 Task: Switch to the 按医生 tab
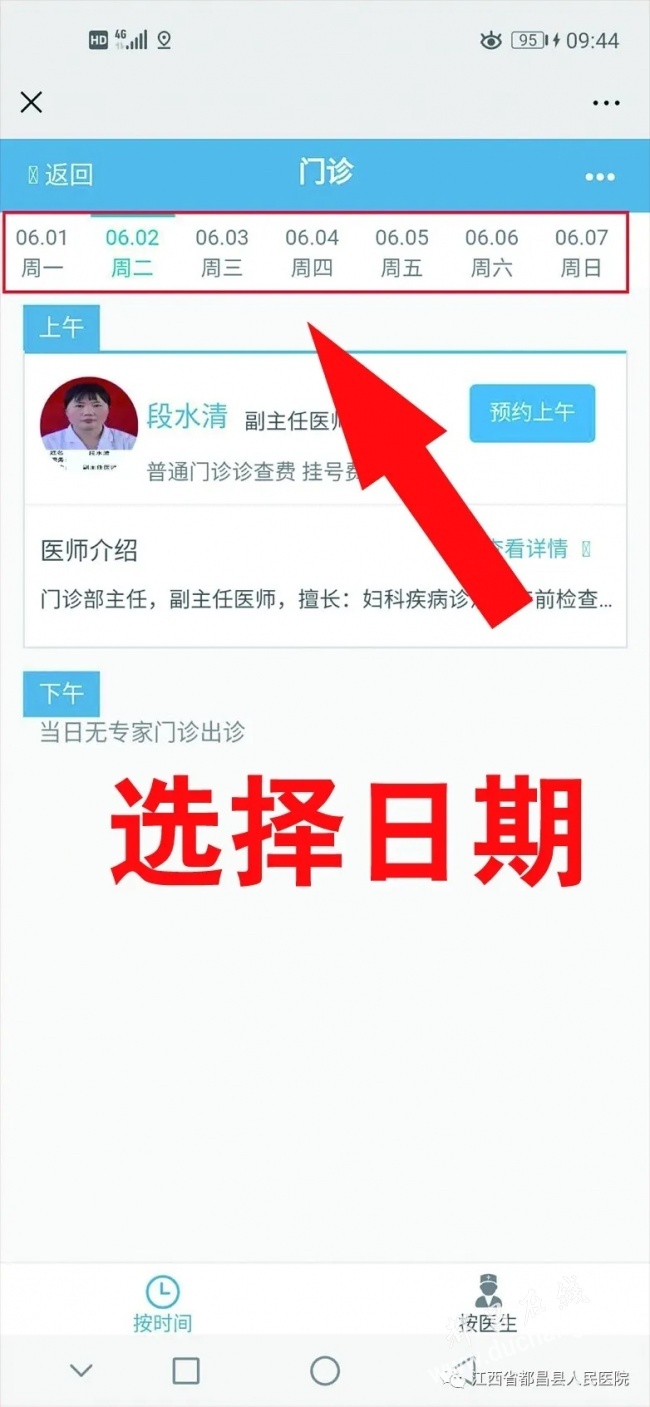pyautogui.click(x=488, y=1304)
